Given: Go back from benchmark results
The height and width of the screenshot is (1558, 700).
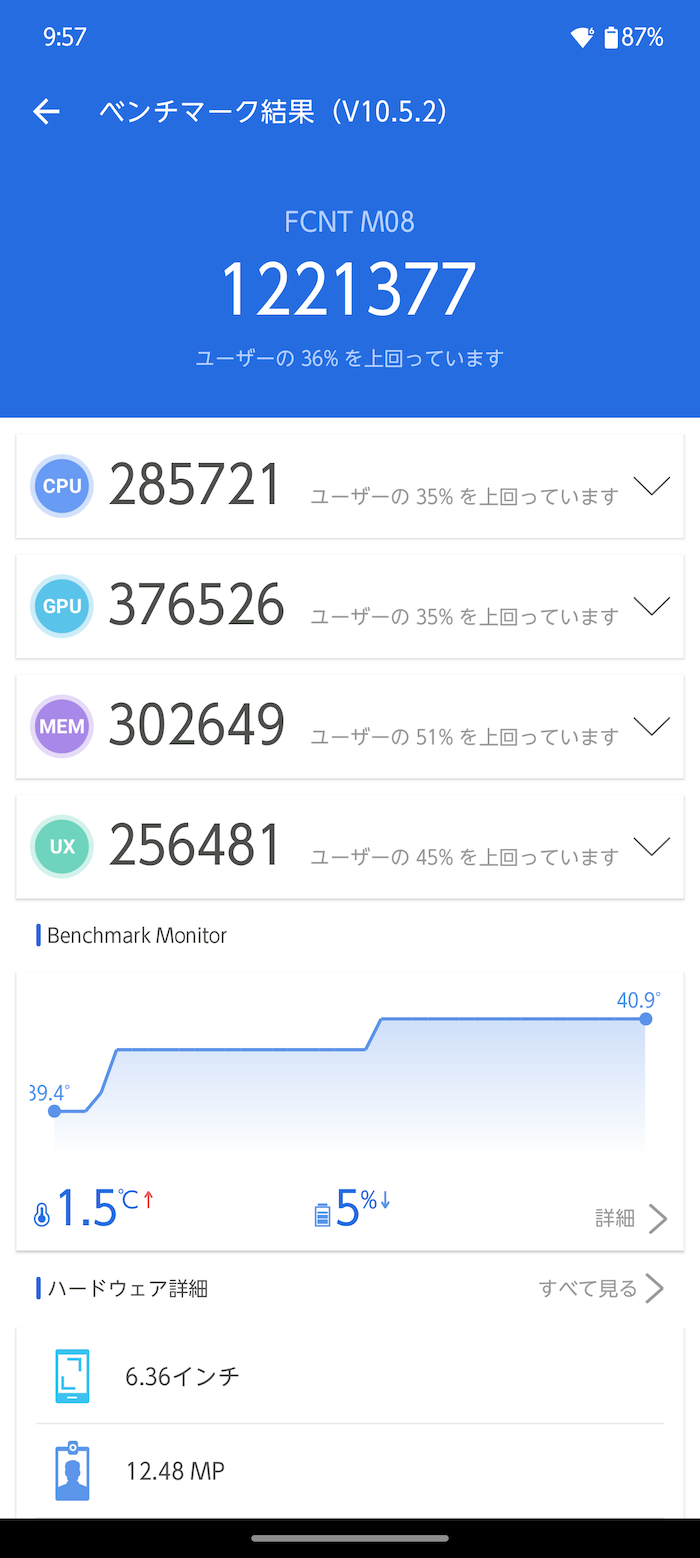Looking at the screenshot, I should 47,112.
